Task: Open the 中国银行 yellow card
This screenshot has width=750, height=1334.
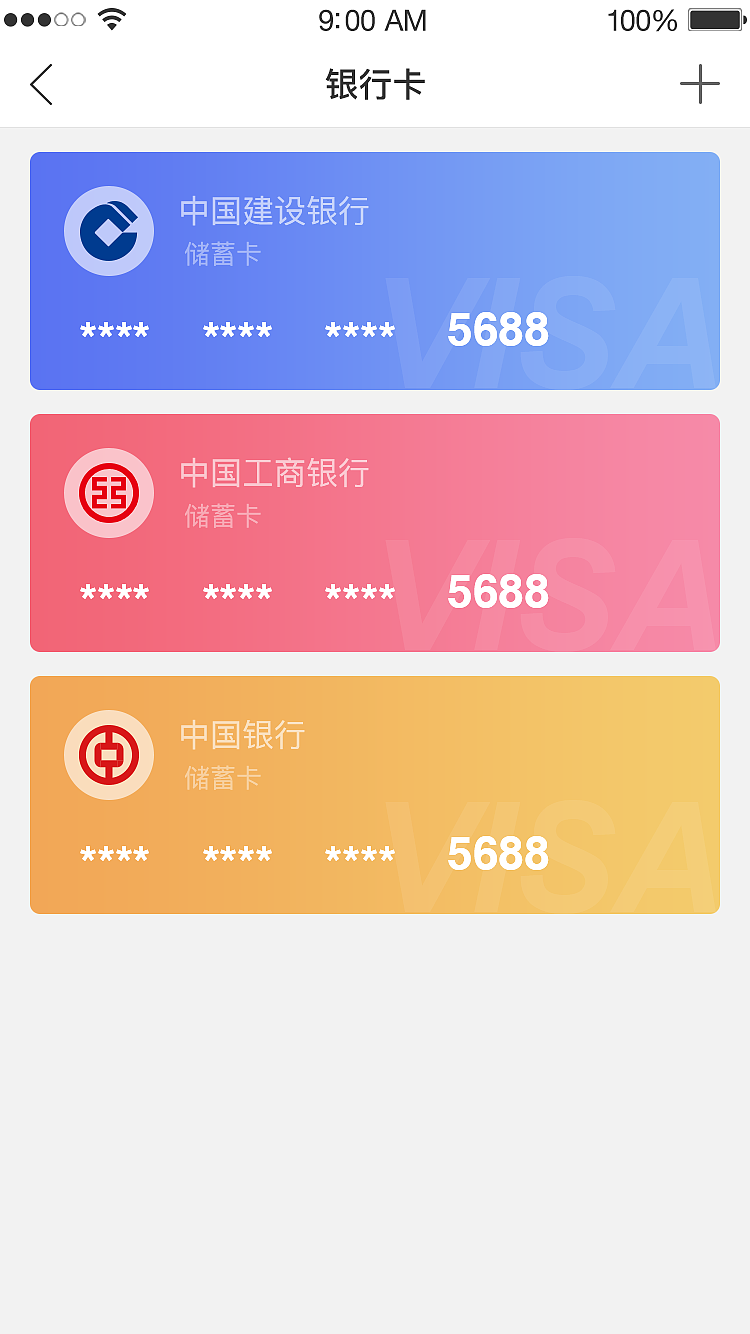Action: coord(375,794)
